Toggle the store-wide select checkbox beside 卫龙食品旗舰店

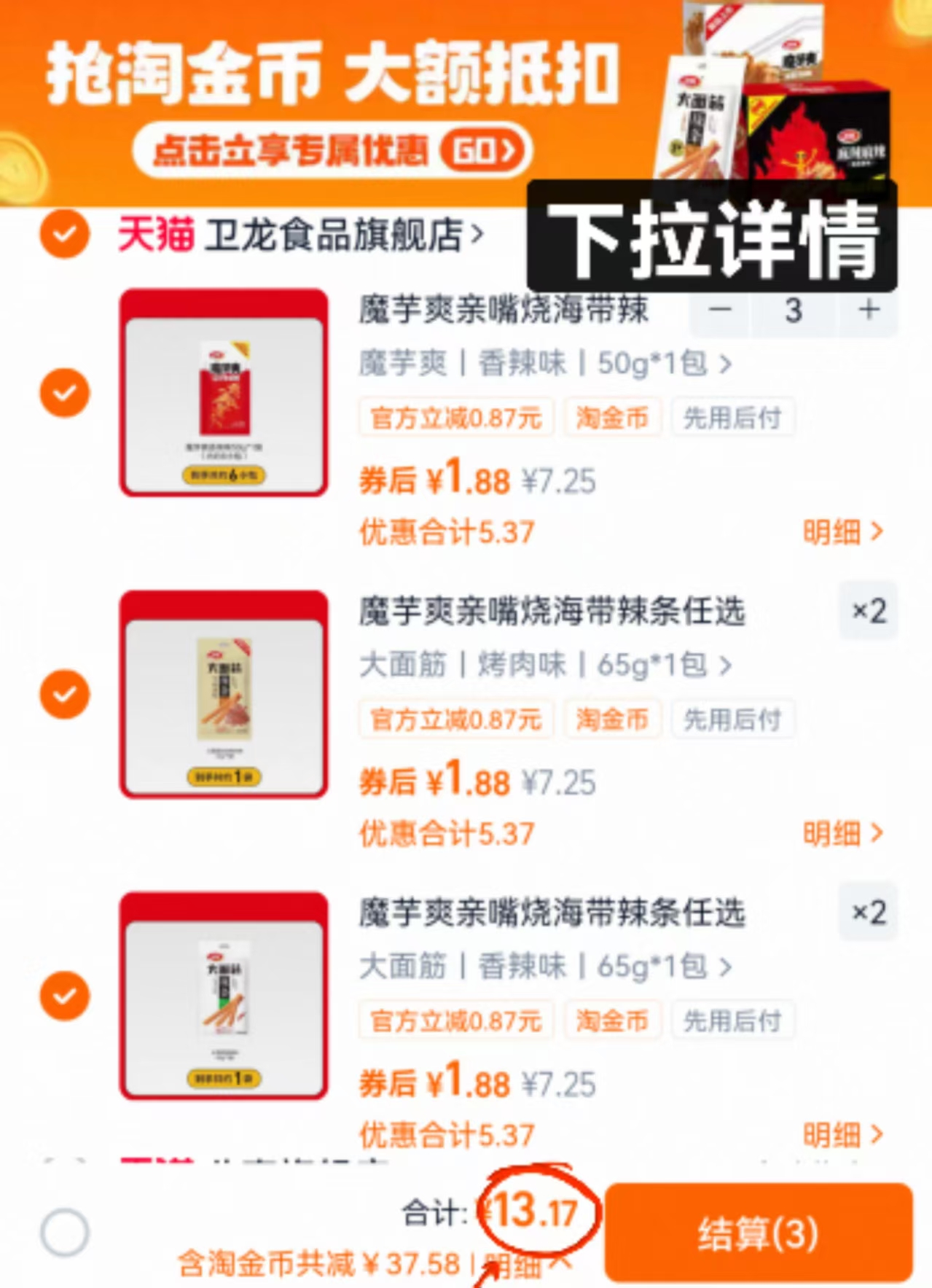64,233
